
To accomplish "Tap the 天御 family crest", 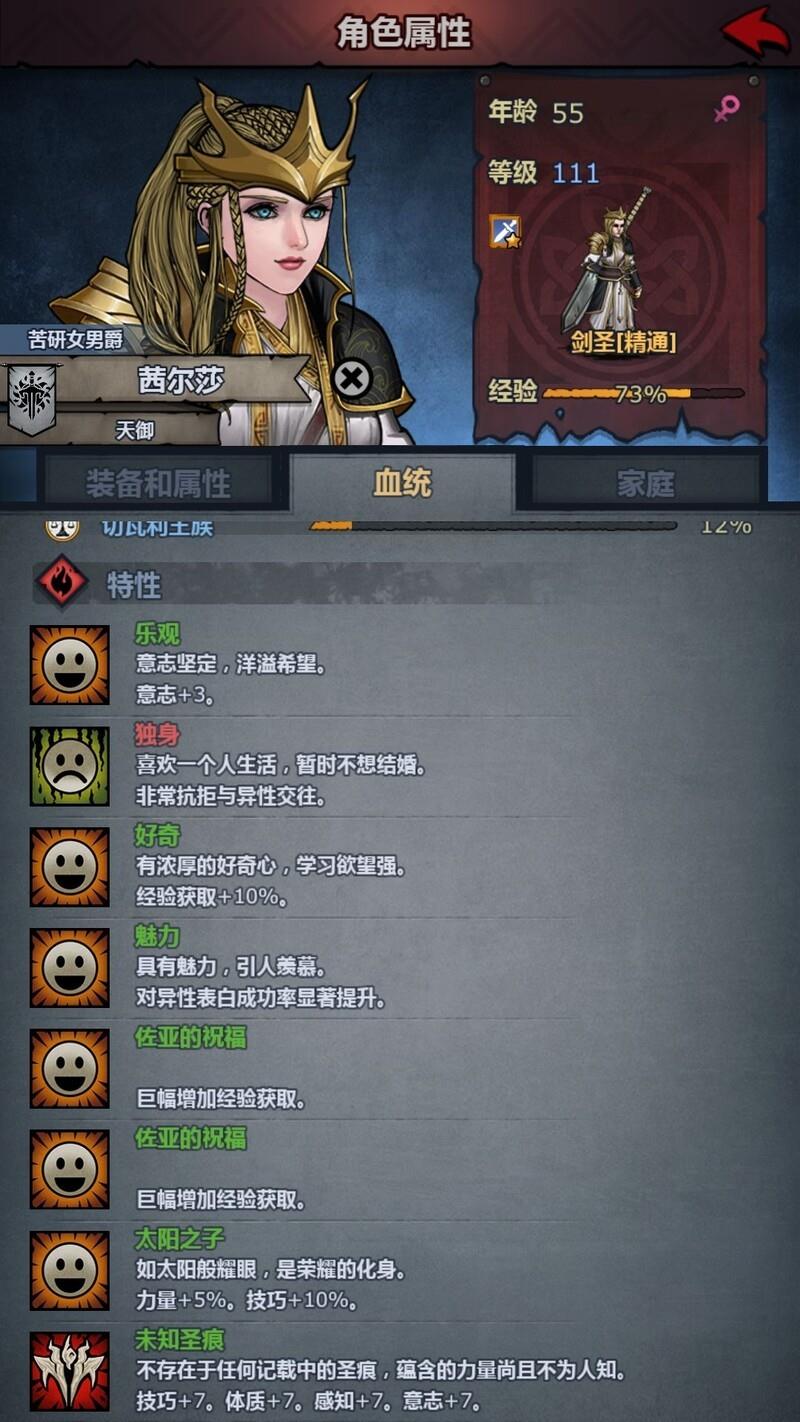I will (x=32, y=398).
